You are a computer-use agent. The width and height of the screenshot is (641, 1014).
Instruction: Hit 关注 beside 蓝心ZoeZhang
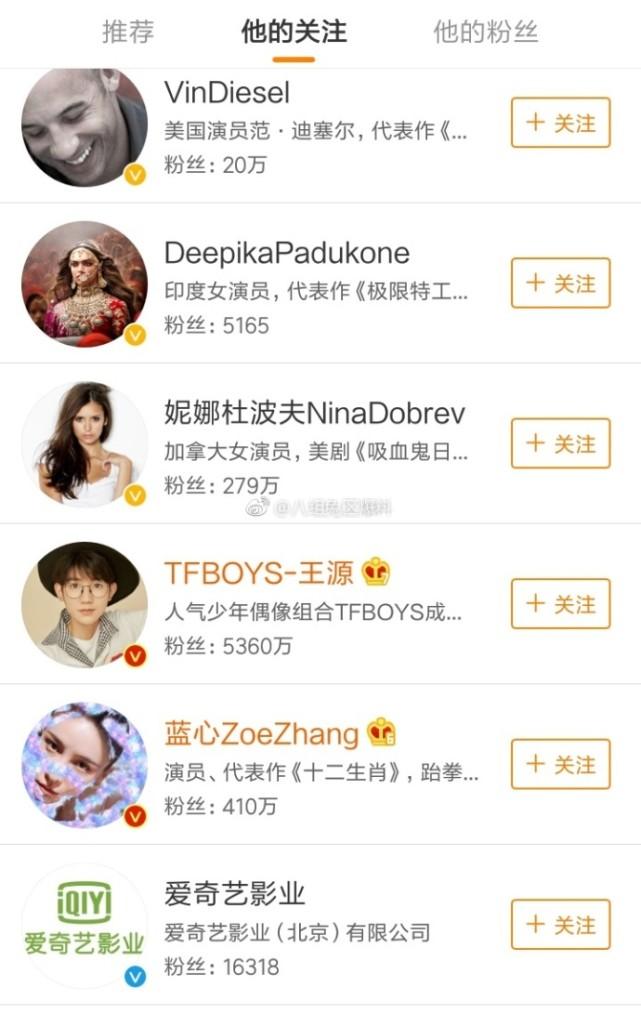pyautogui.click(x=560, y=764)
